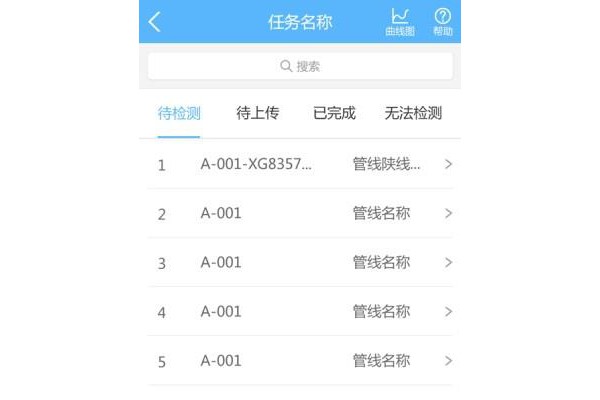
Task: Open row 4 A-001 item
Action: click(300, 312)
